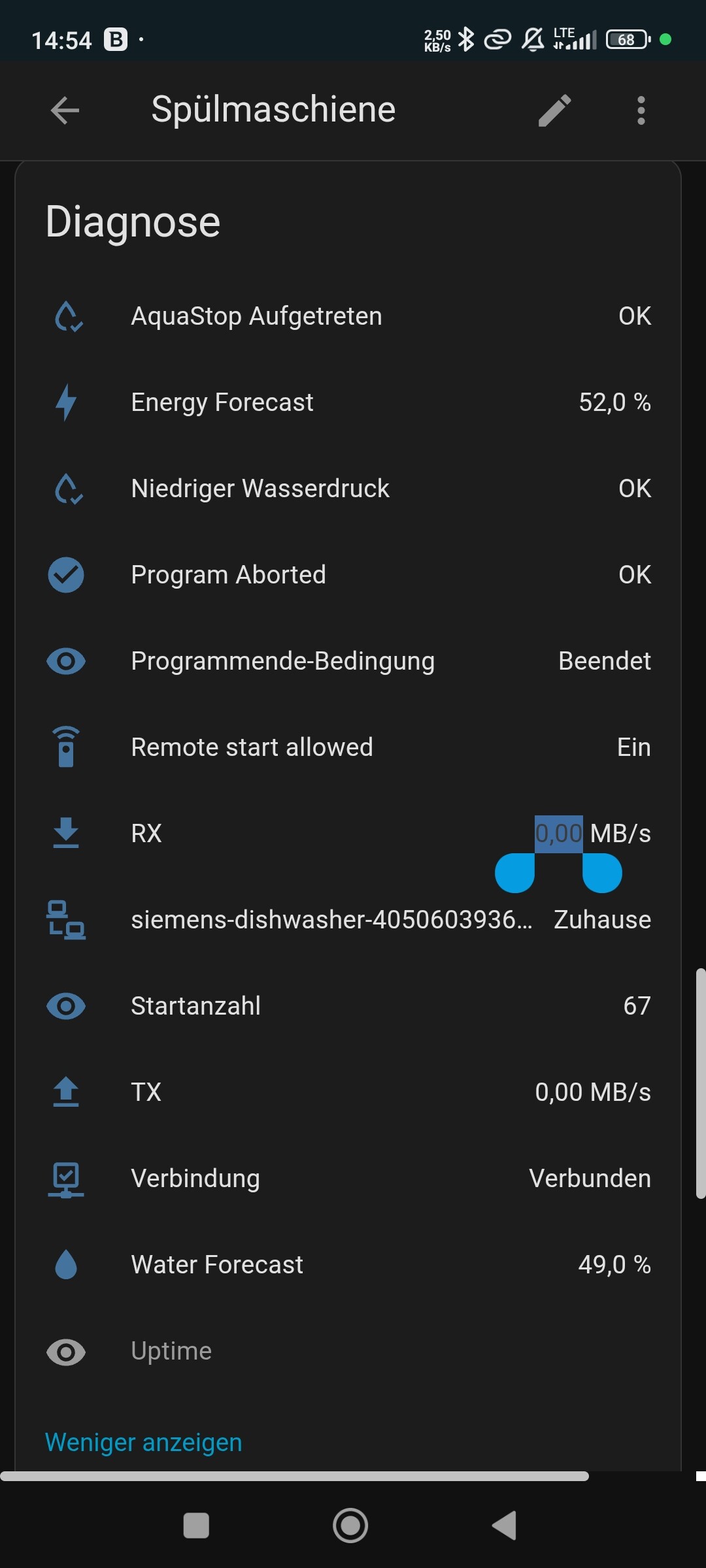Open AquaStop Aufgetreten entity details
This screenshot has height=1568, width=706.
[x=256, y=316]
